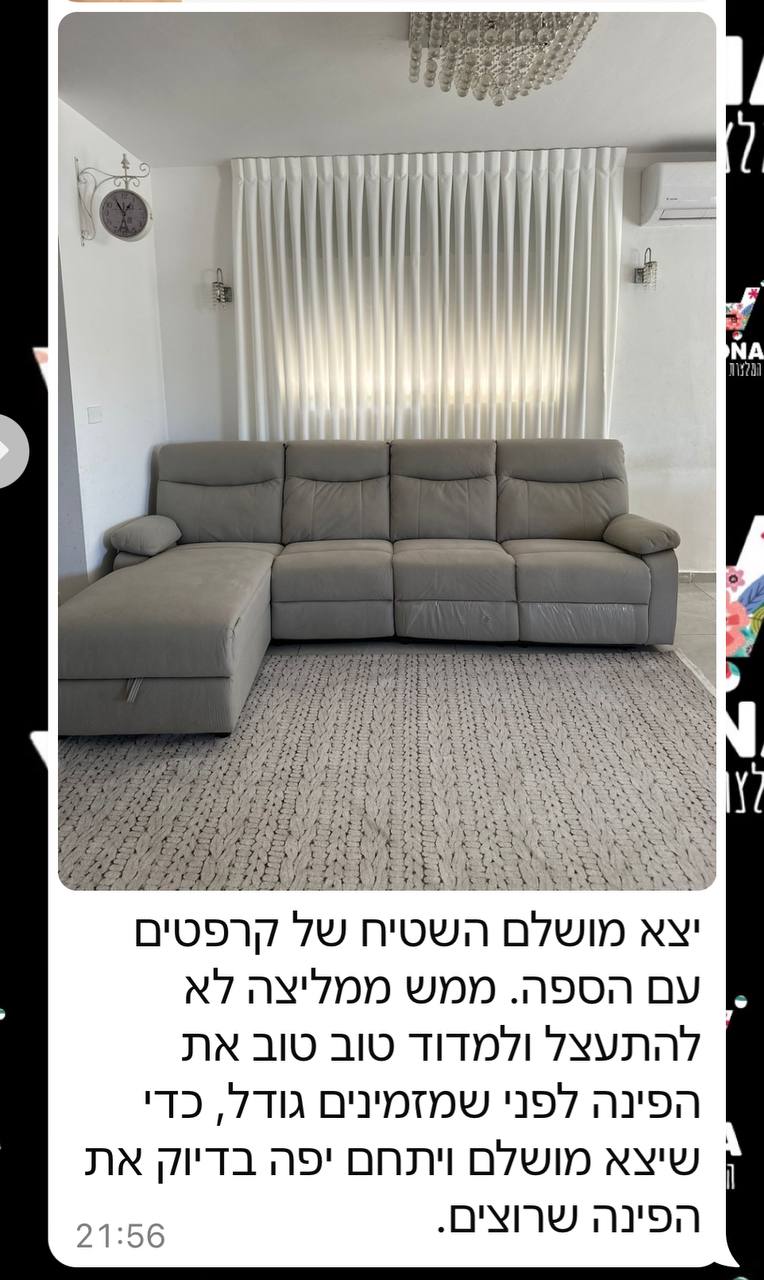
Task: Forward the photo message using the arrow icon
Action: pyautogui.click(x=8, y=450)
